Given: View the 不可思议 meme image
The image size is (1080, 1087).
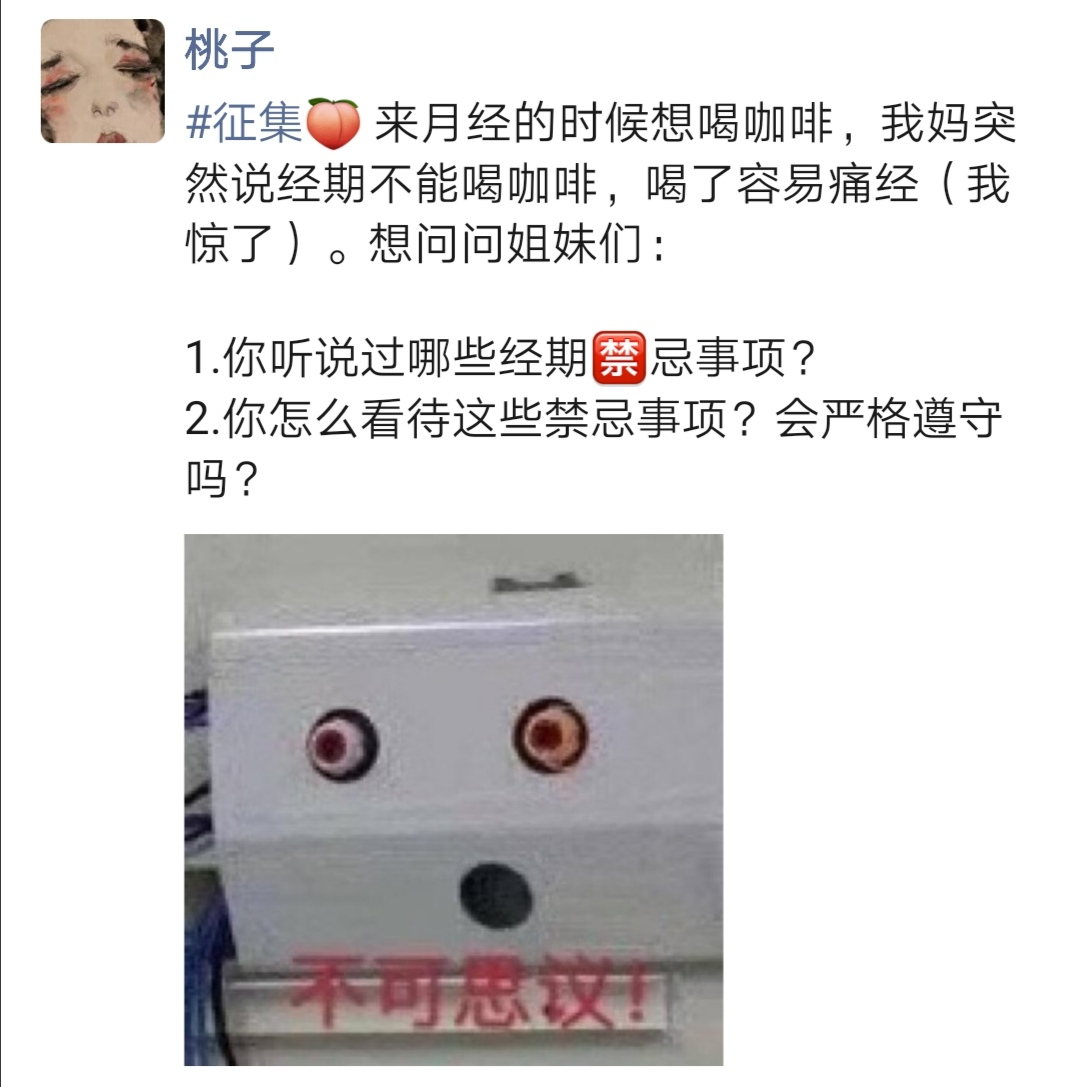Looking at the screenshot, I should click(x=453, y=799).
